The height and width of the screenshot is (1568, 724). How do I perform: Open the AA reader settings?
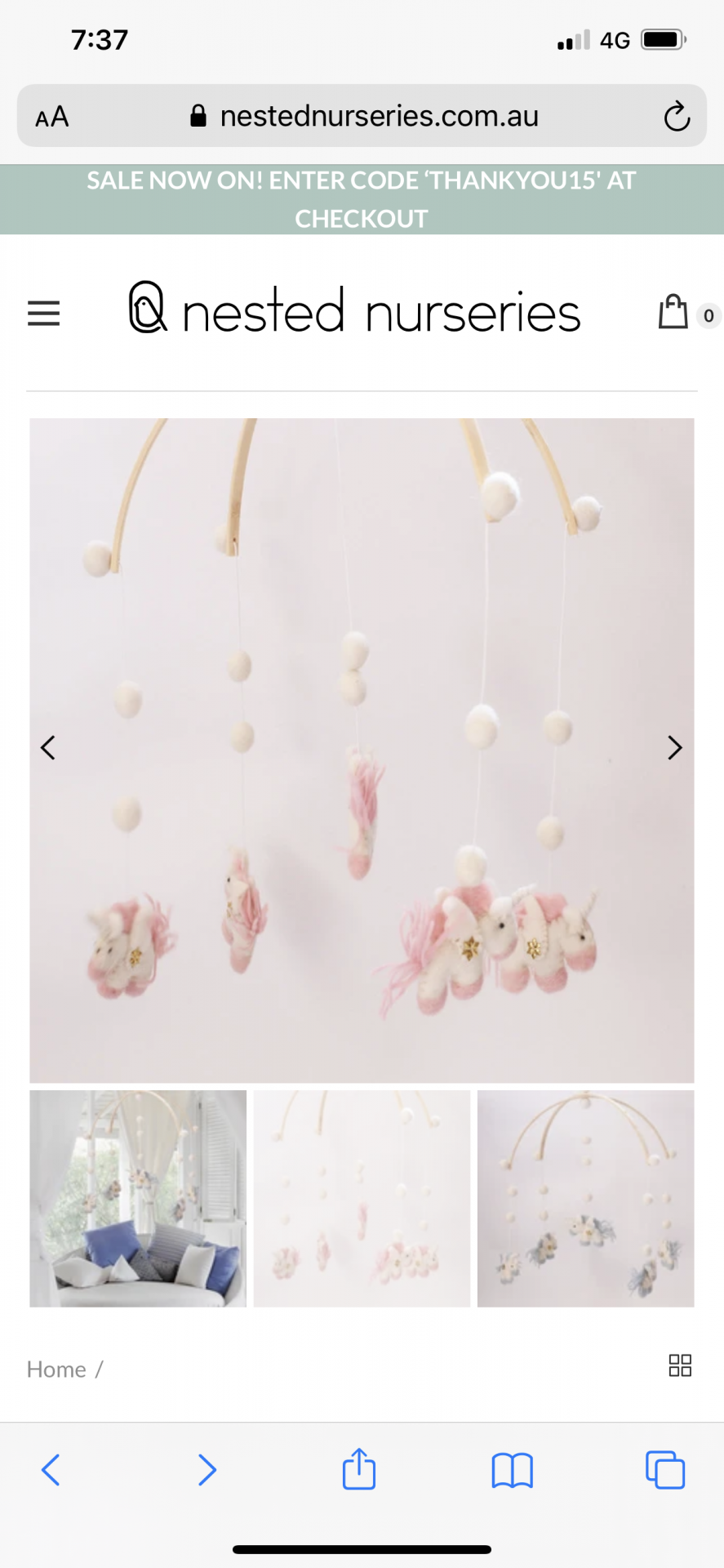click(52, 117)
